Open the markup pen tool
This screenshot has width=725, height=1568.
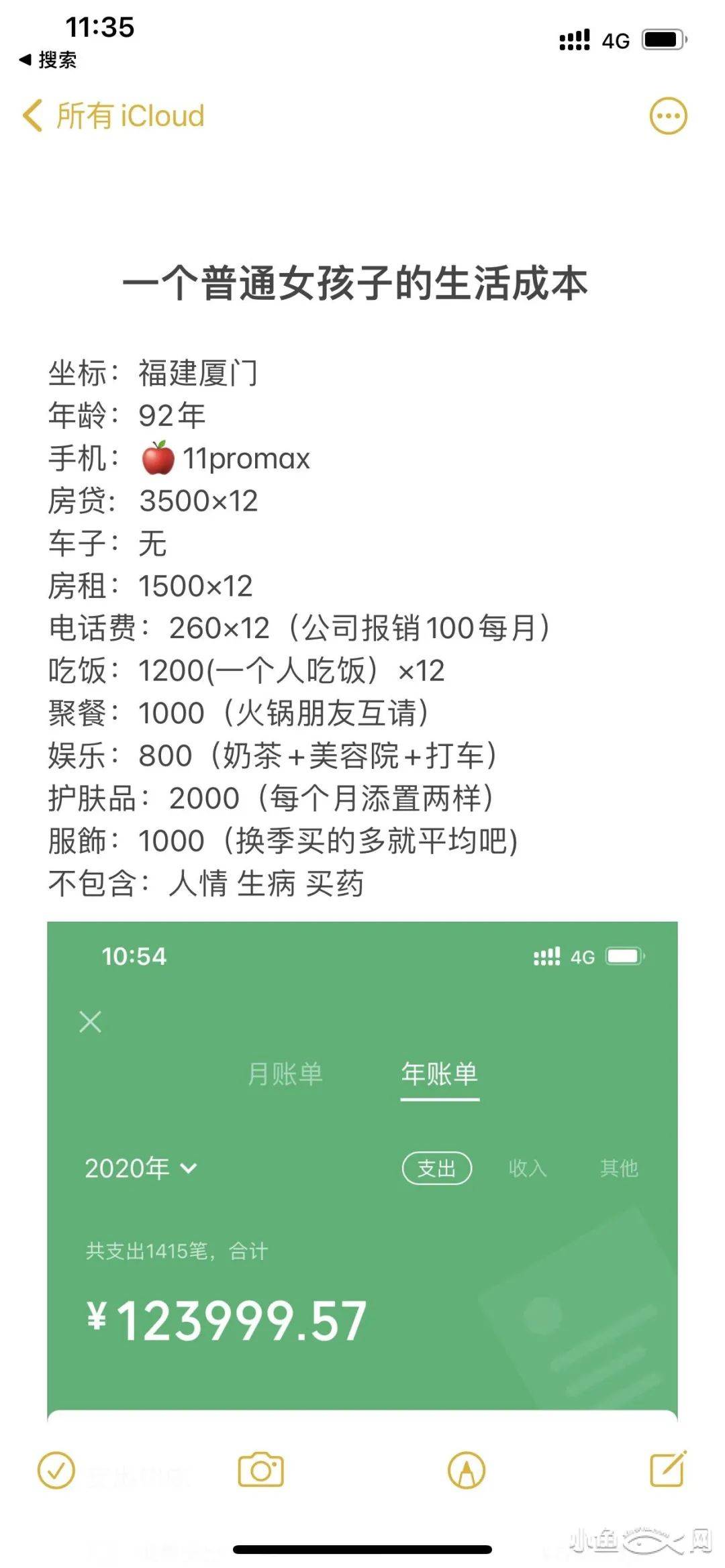pyautogui.click(x=467, y=1470)
